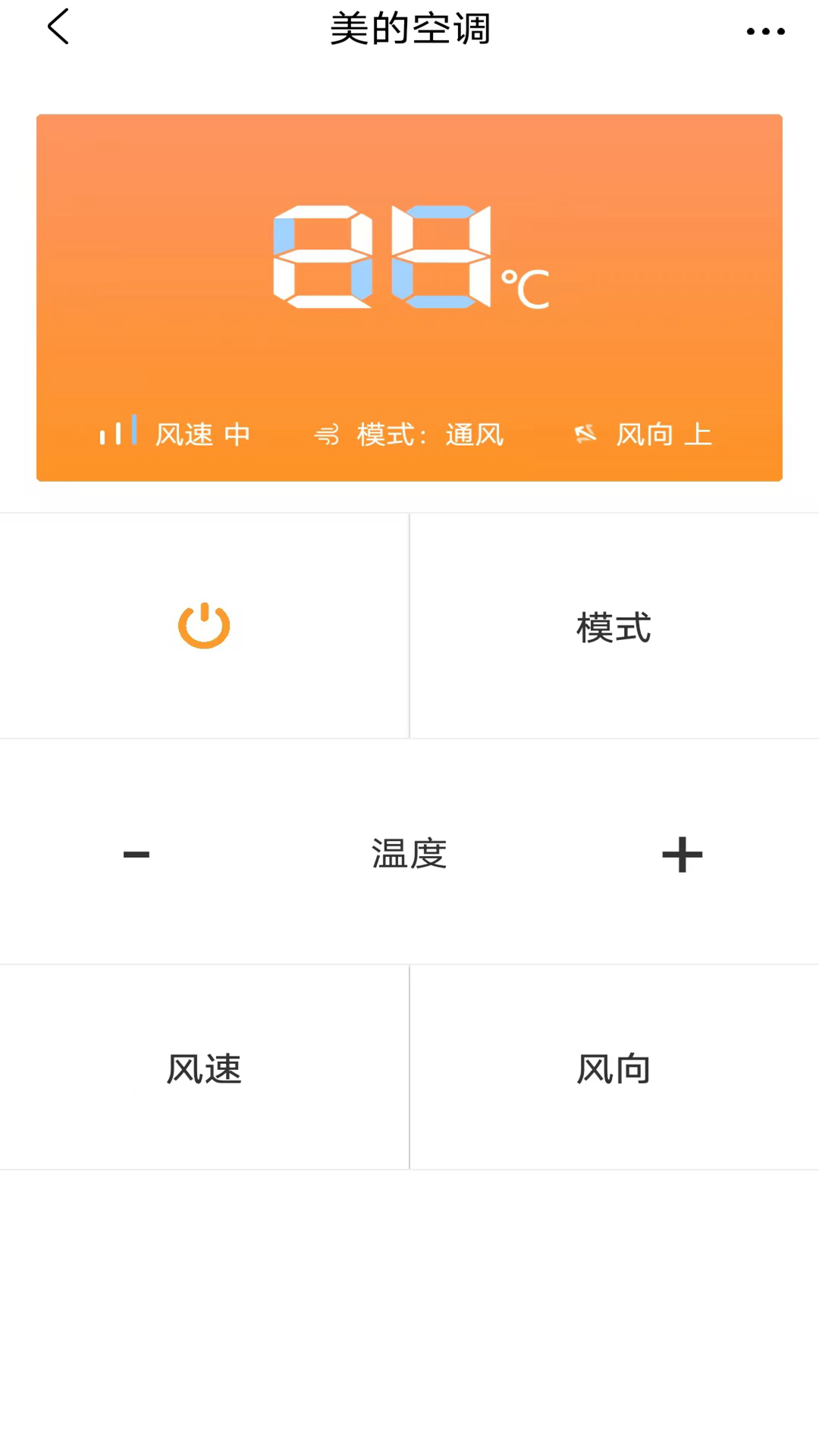This screenshot has height=1456, width=819.
Task: Toggle the fan speed setting via 风速 button
Action: coord(203,1069)
